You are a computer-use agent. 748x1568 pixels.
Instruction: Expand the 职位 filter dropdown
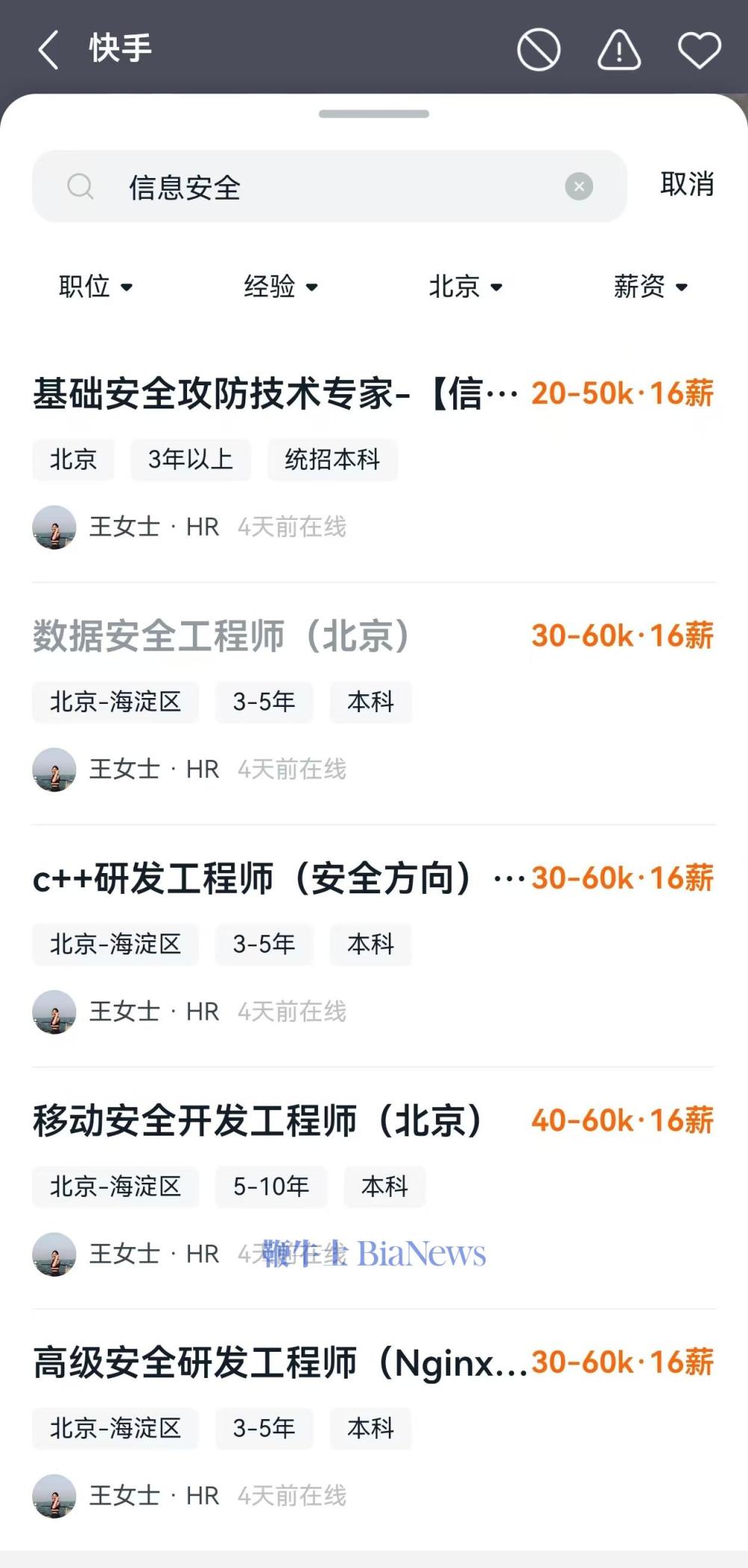click(95, 287)
